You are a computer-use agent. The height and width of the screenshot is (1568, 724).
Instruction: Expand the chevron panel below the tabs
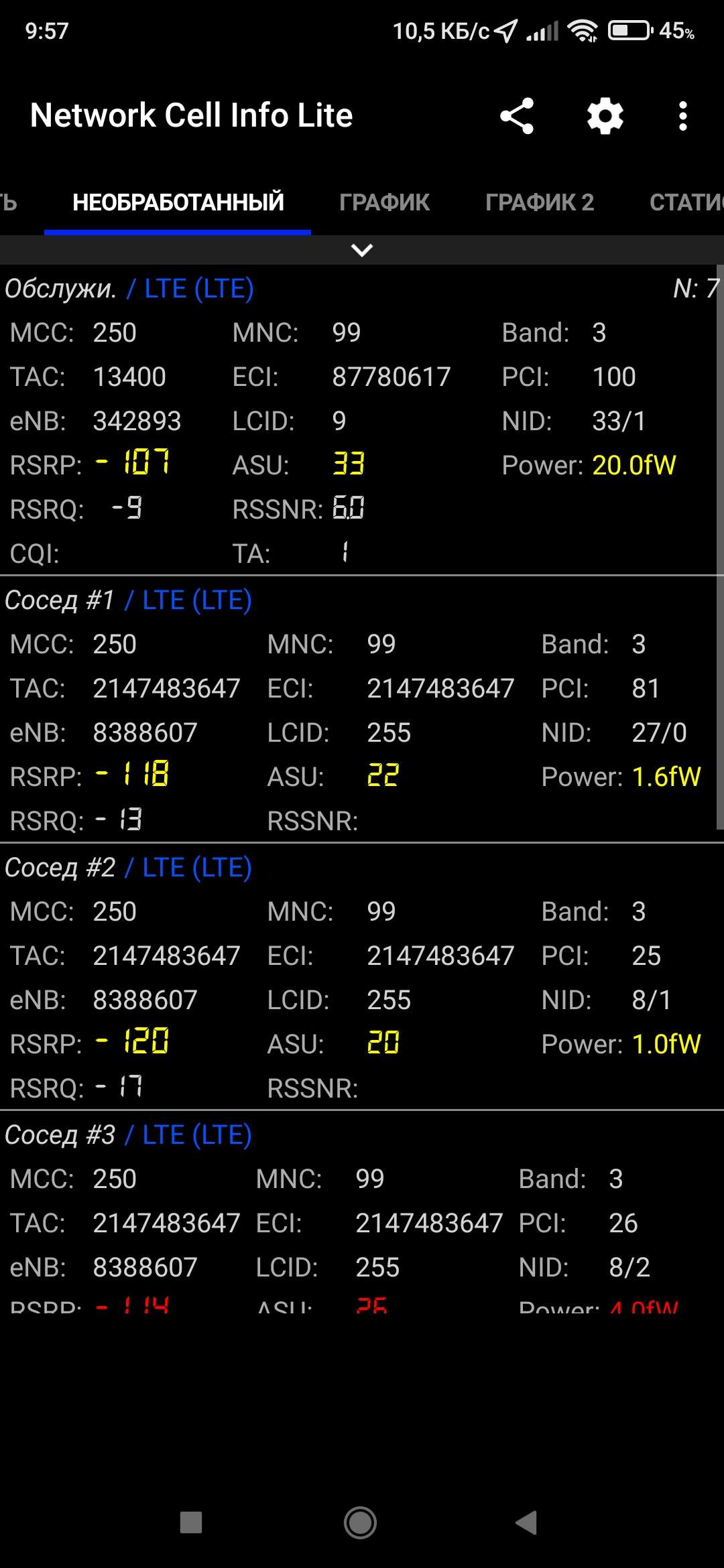pyautogui.click(x=362, y=251)
